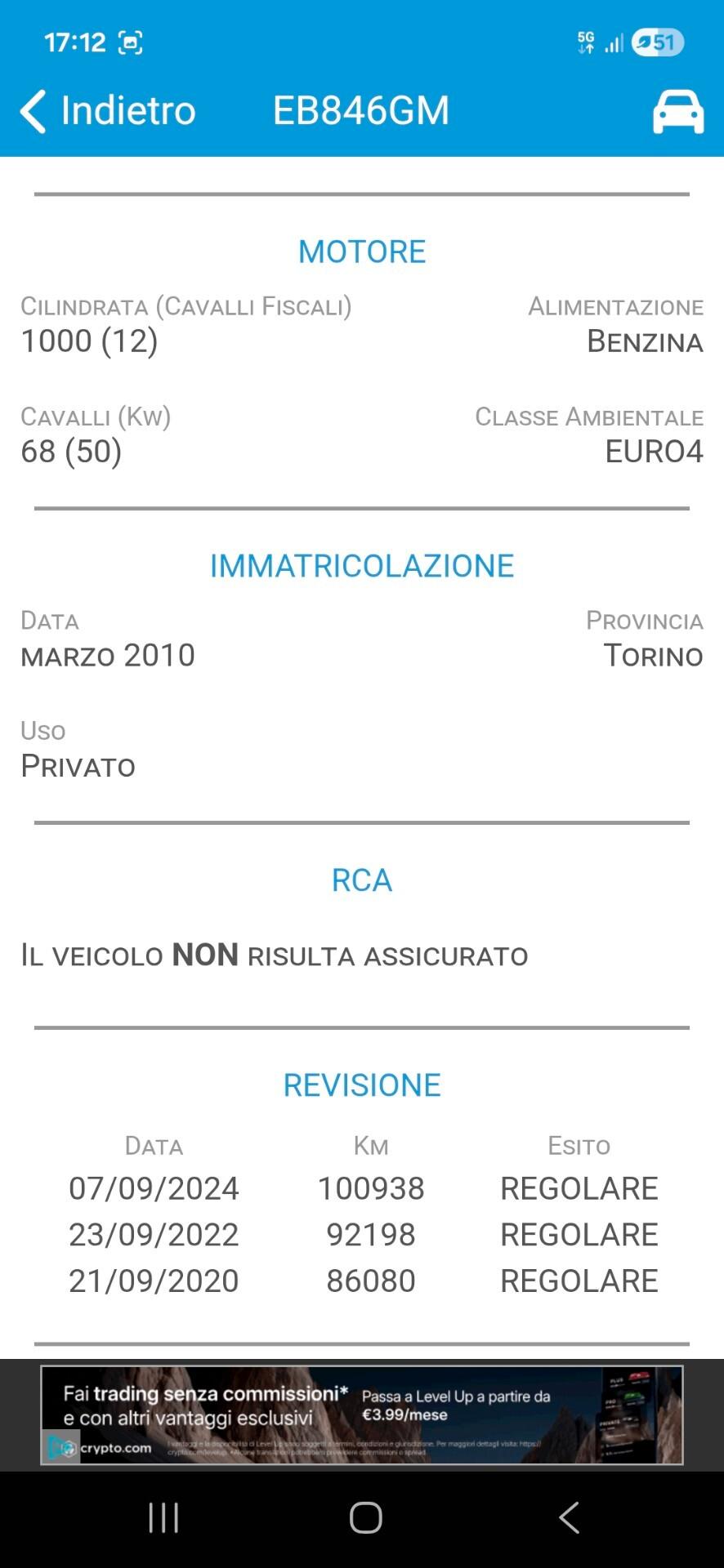
Task: Tap the Recents button in navigation bar
Action: point(163,1517)
